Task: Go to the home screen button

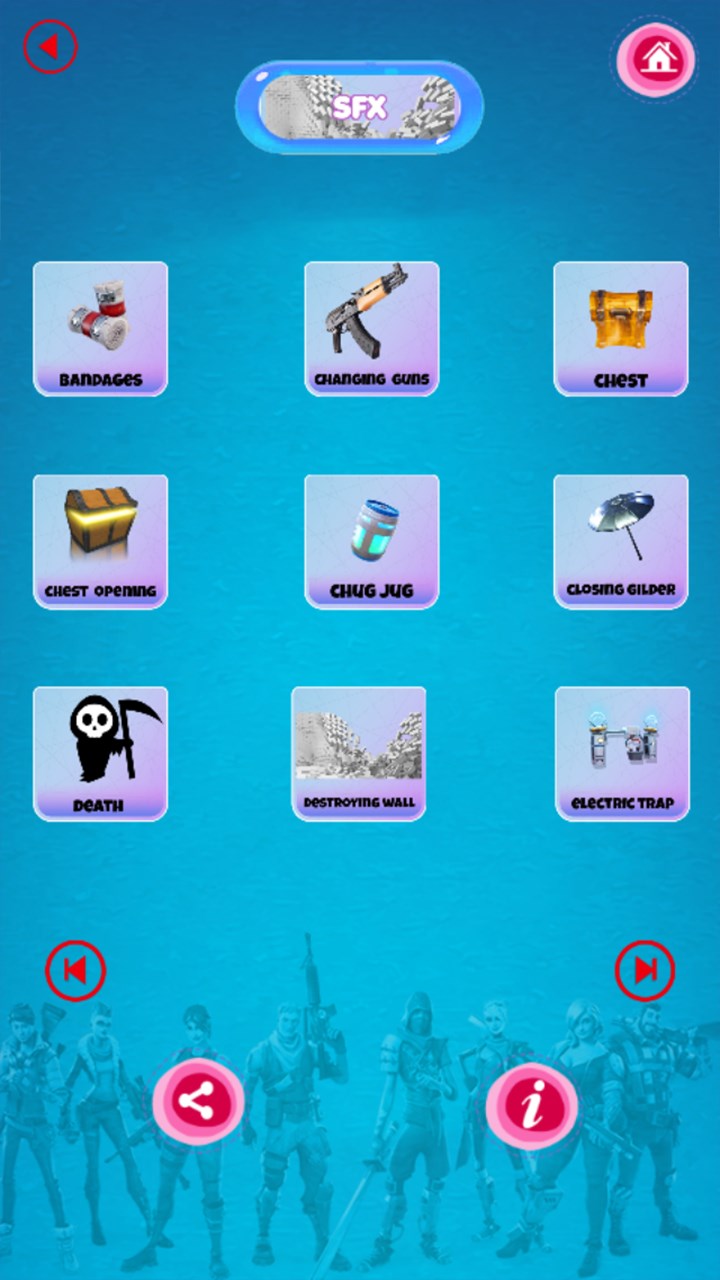Action: (x=657, y=58)
